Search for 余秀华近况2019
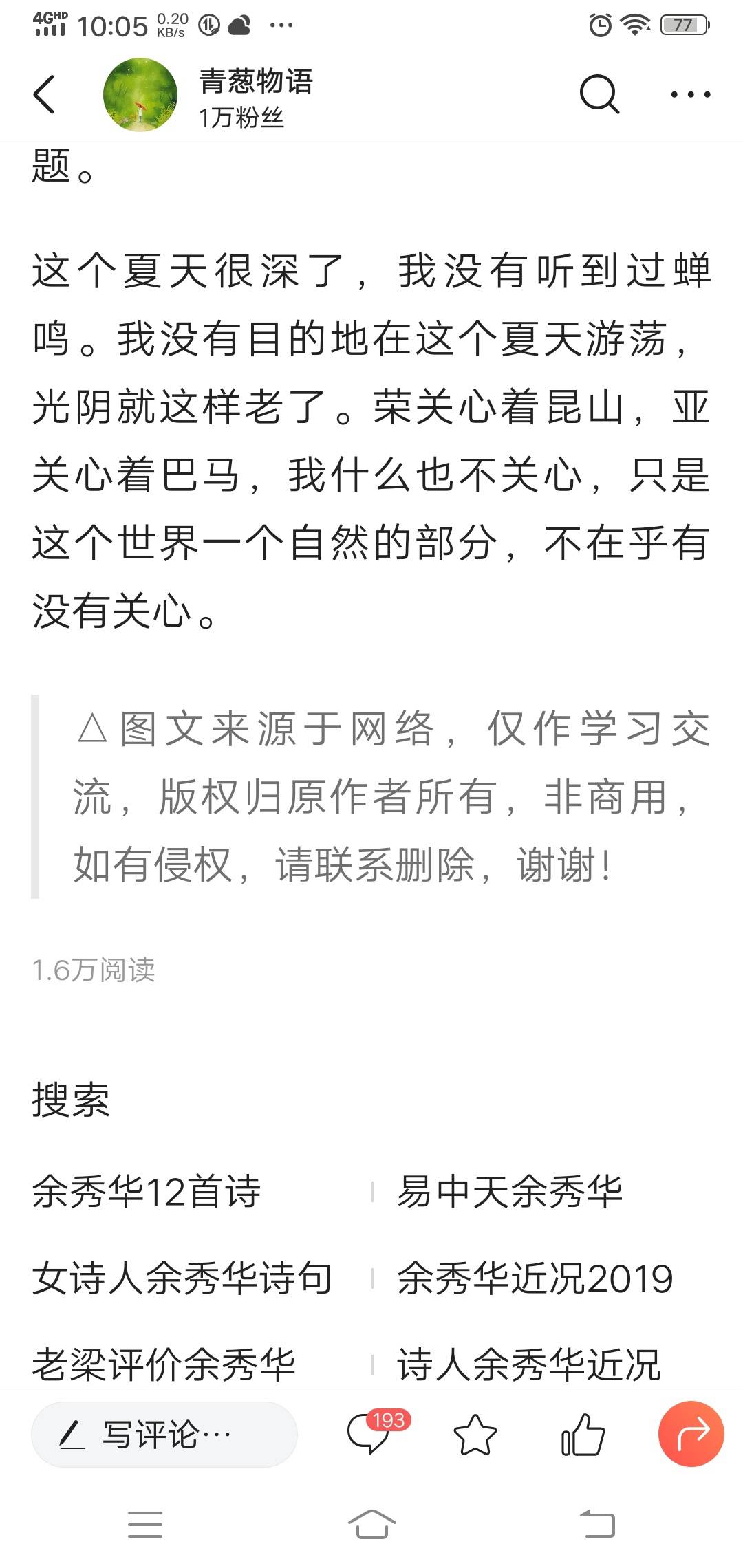 [x=535, y=1278]
